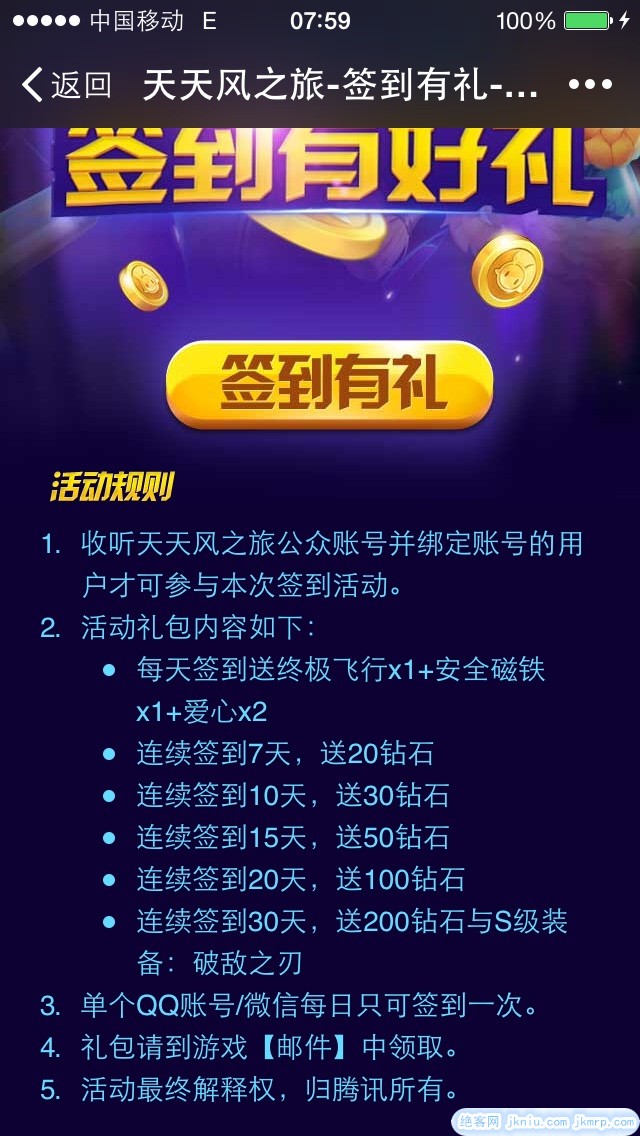This screenshot has height=1136, width=640.
Task: Open the three-dot more options menu
Action: click(x=589, y=85)
